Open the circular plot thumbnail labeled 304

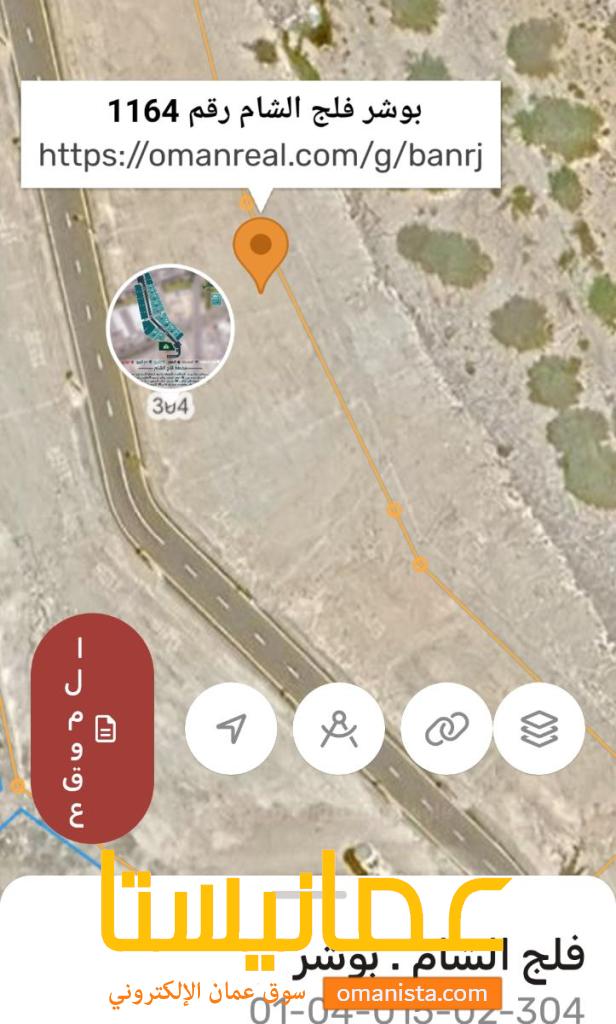170,327
